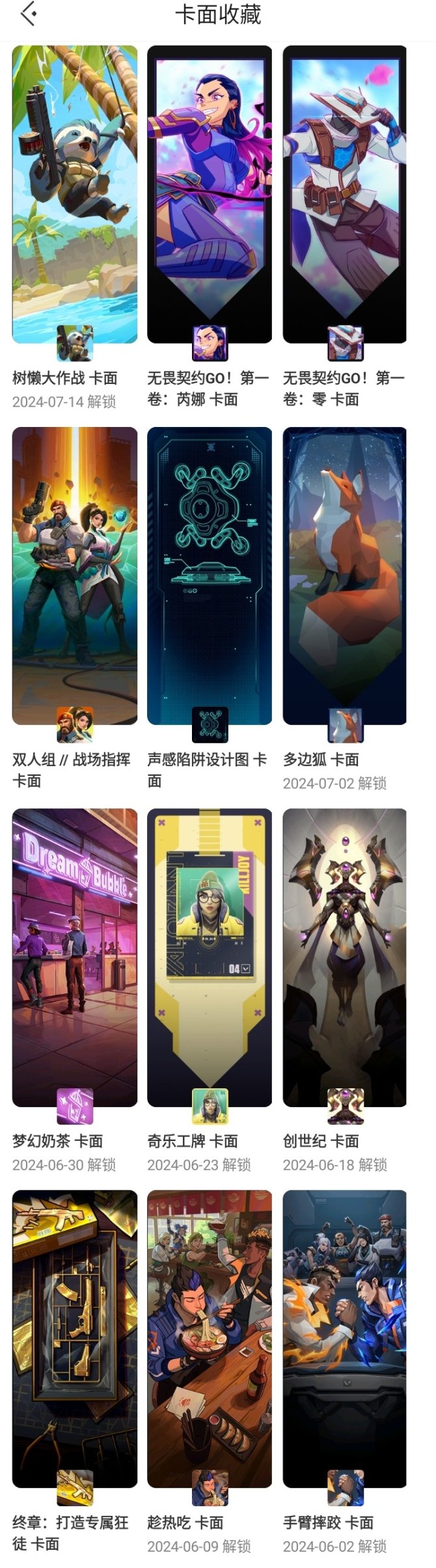Go back from 卡面收藏 page
Screen dimensions: 436x1568
(28, 14)
